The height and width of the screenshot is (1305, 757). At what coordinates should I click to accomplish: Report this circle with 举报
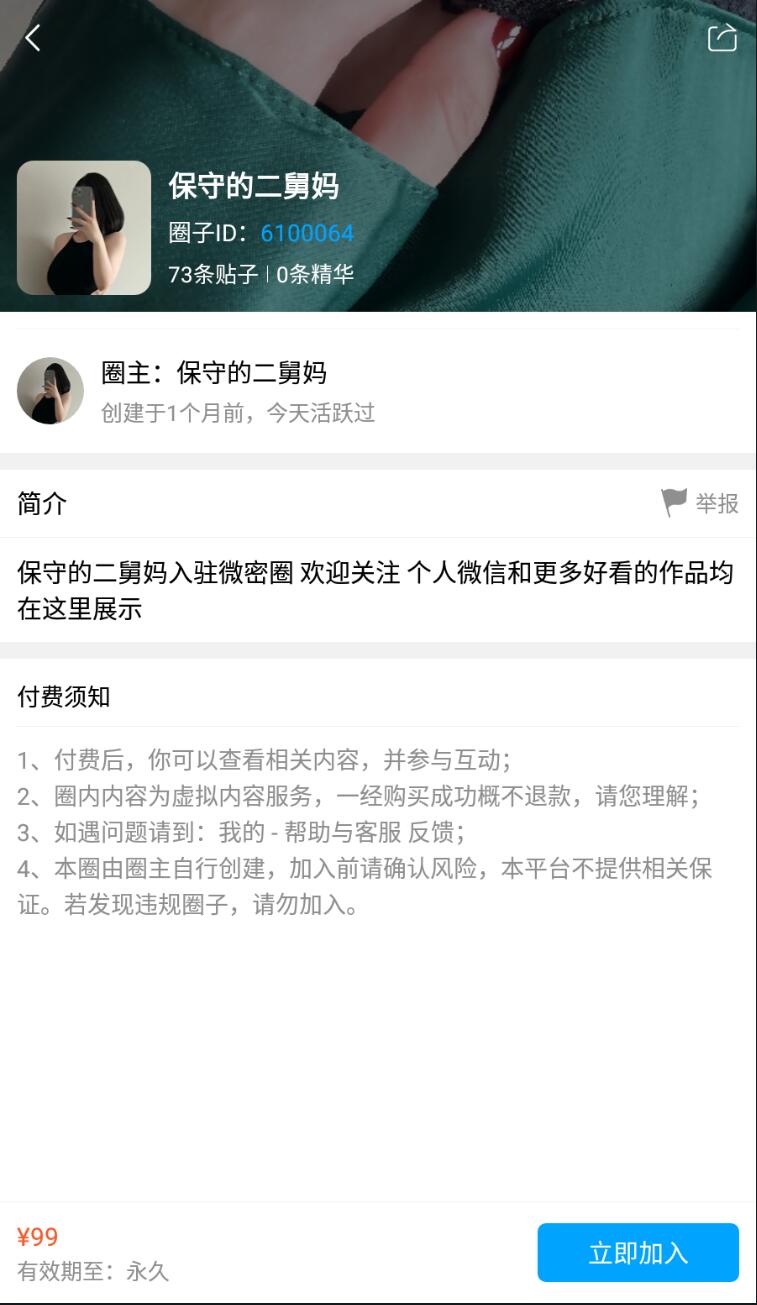(x=700, y=503)
